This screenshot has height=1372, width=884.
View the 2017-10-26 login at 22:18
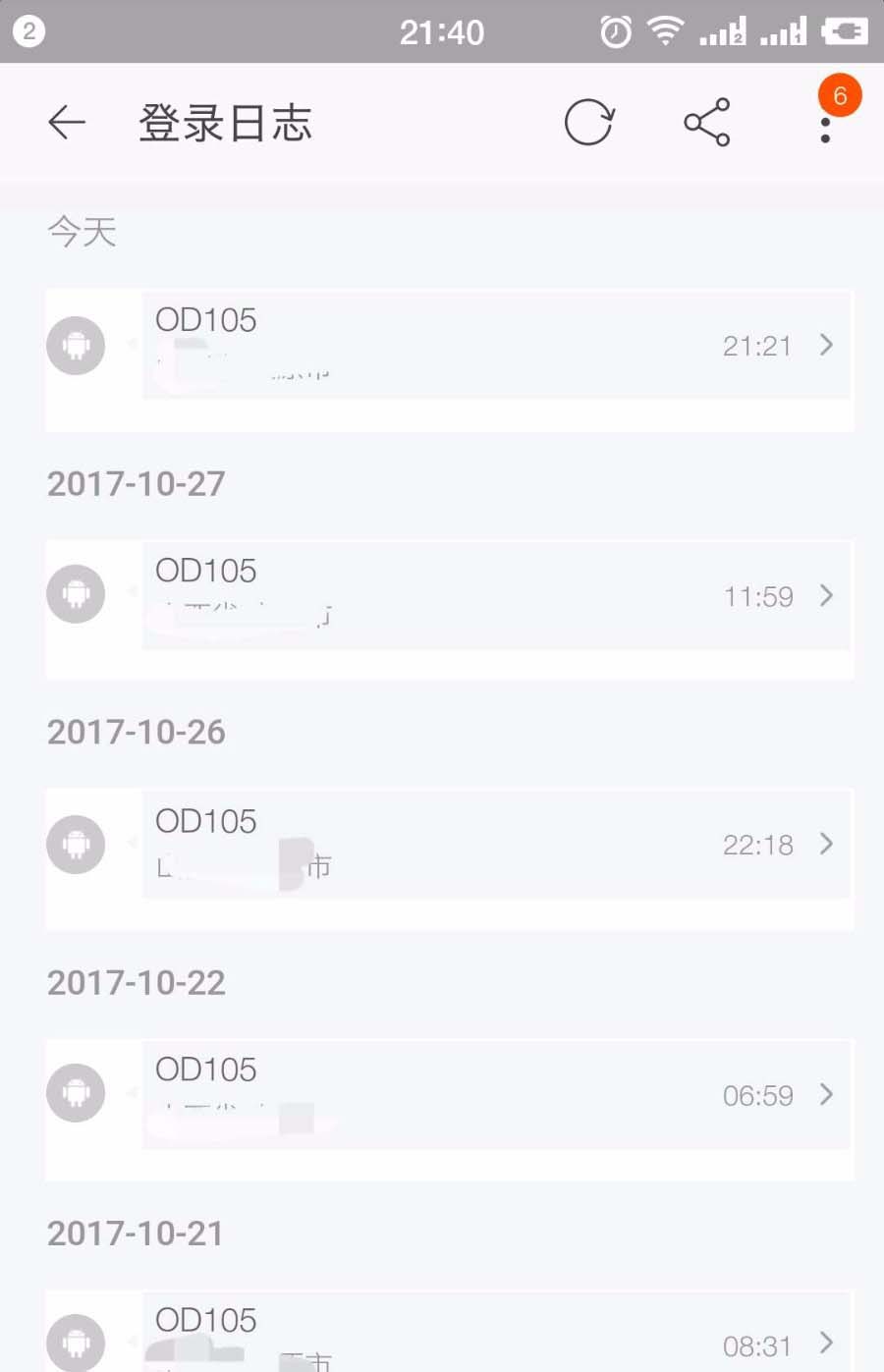point(496,845)
